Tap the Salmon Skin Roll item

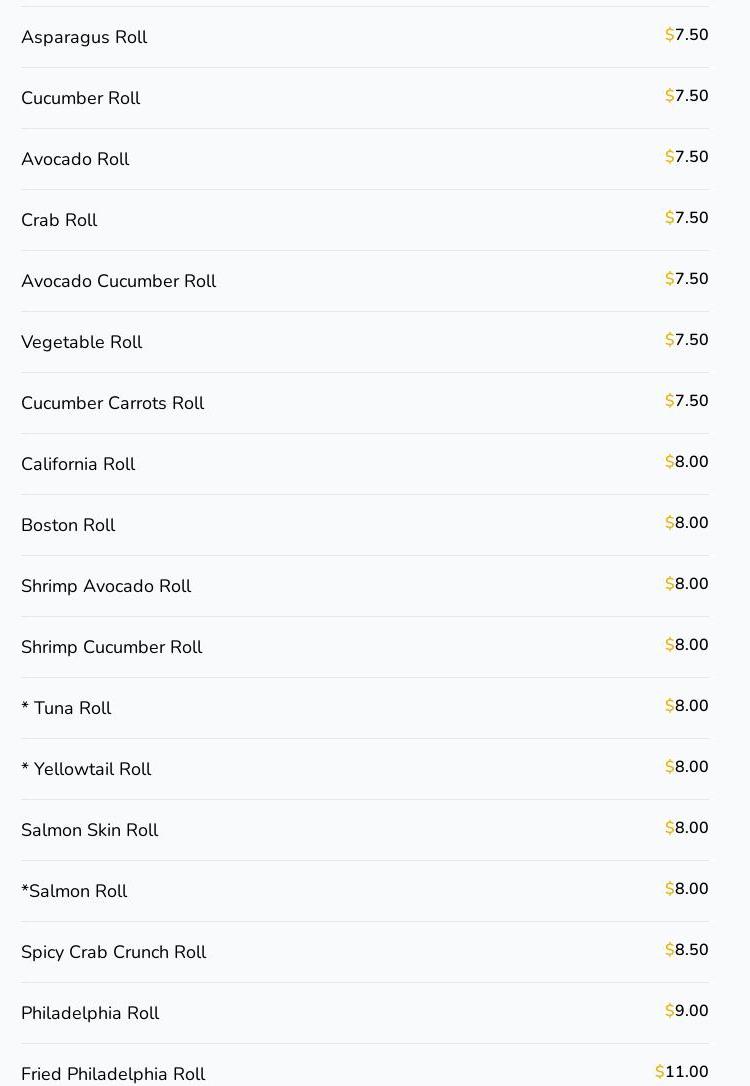click(x=90, y=830)
